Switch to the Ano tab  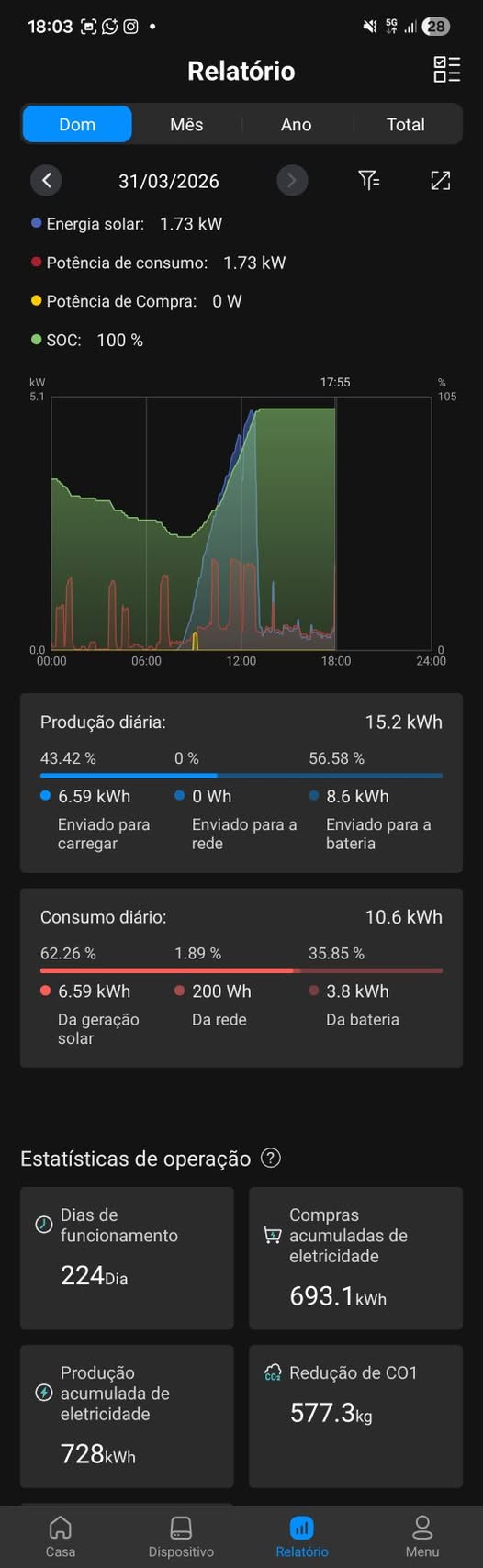coord(296,124)
